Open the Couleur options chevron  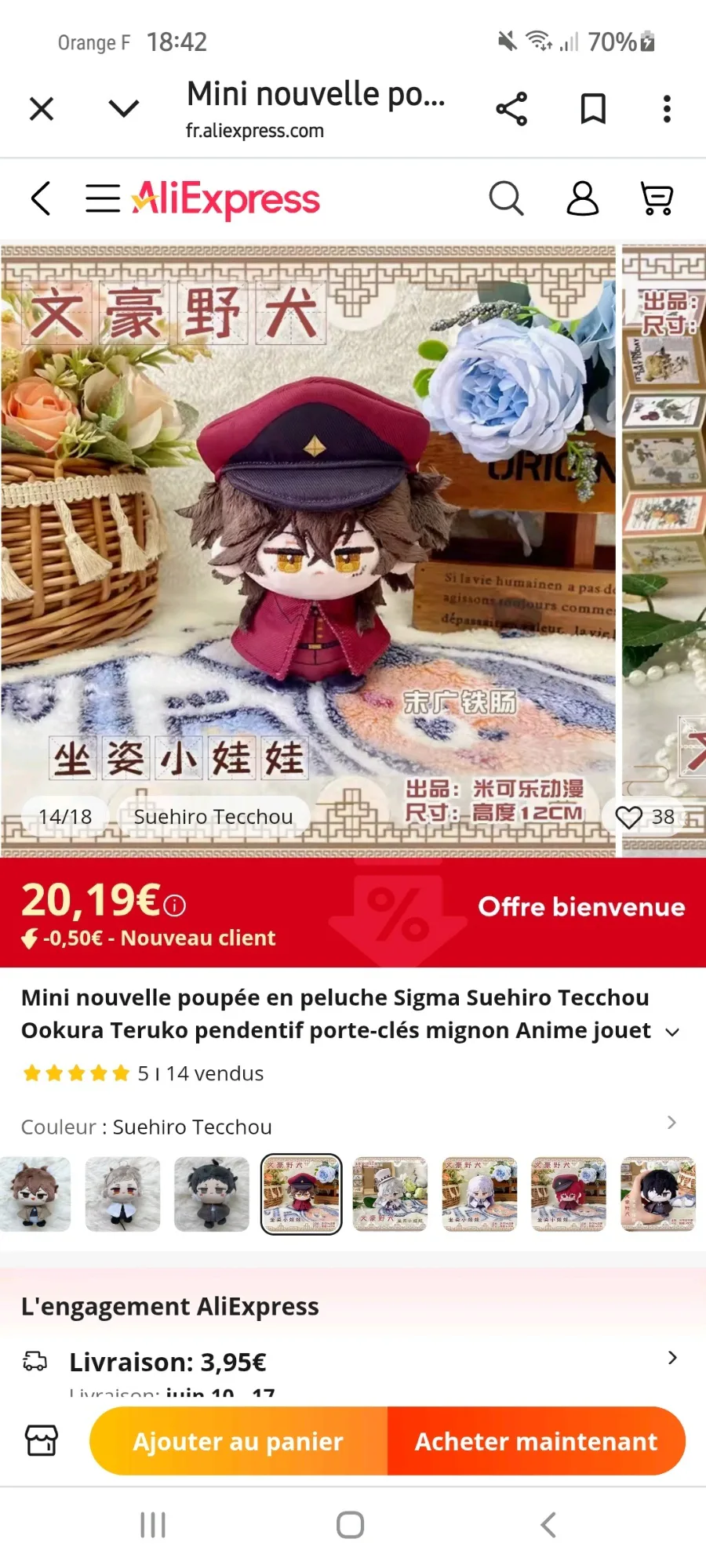pos(671,1123)
